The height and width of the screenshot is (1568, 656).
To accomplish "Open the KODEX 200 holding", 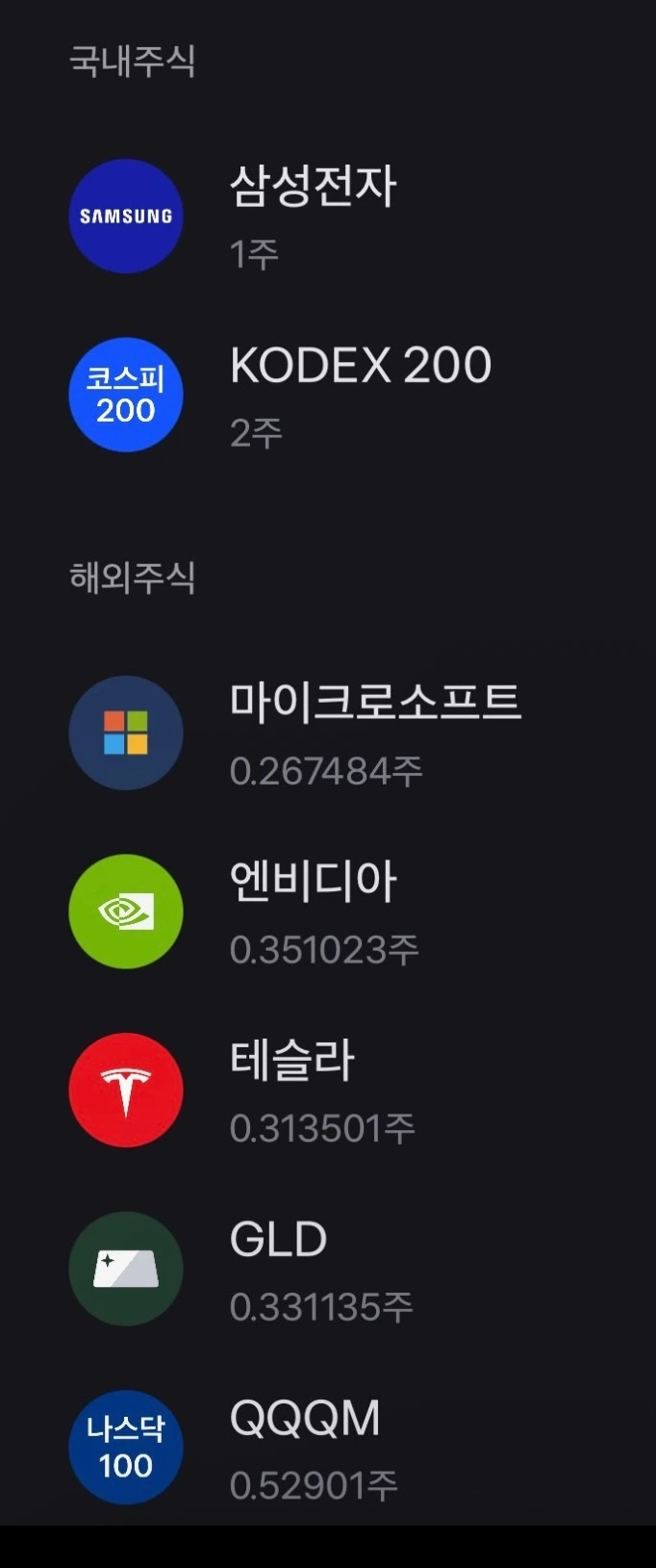I will [328, 395].
